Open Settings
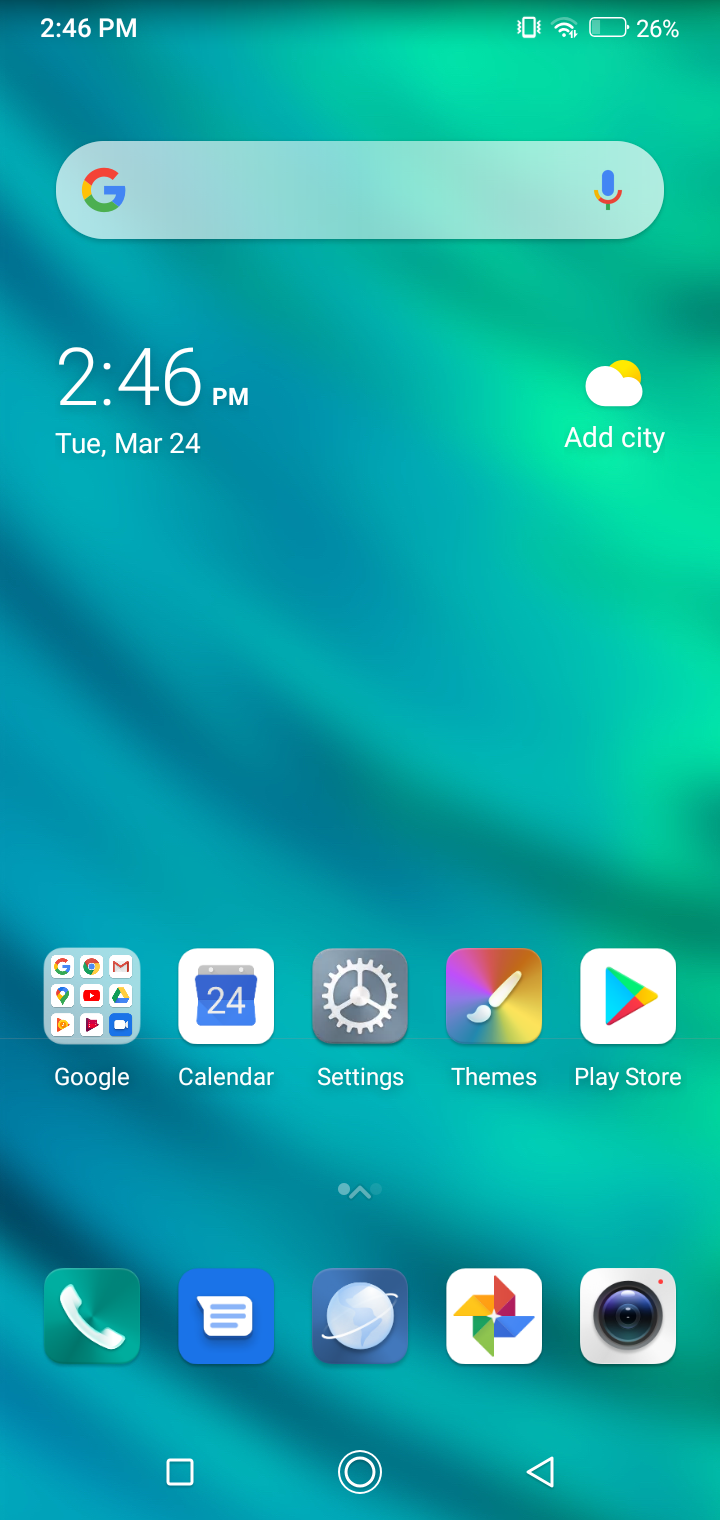 pos(360,996)
